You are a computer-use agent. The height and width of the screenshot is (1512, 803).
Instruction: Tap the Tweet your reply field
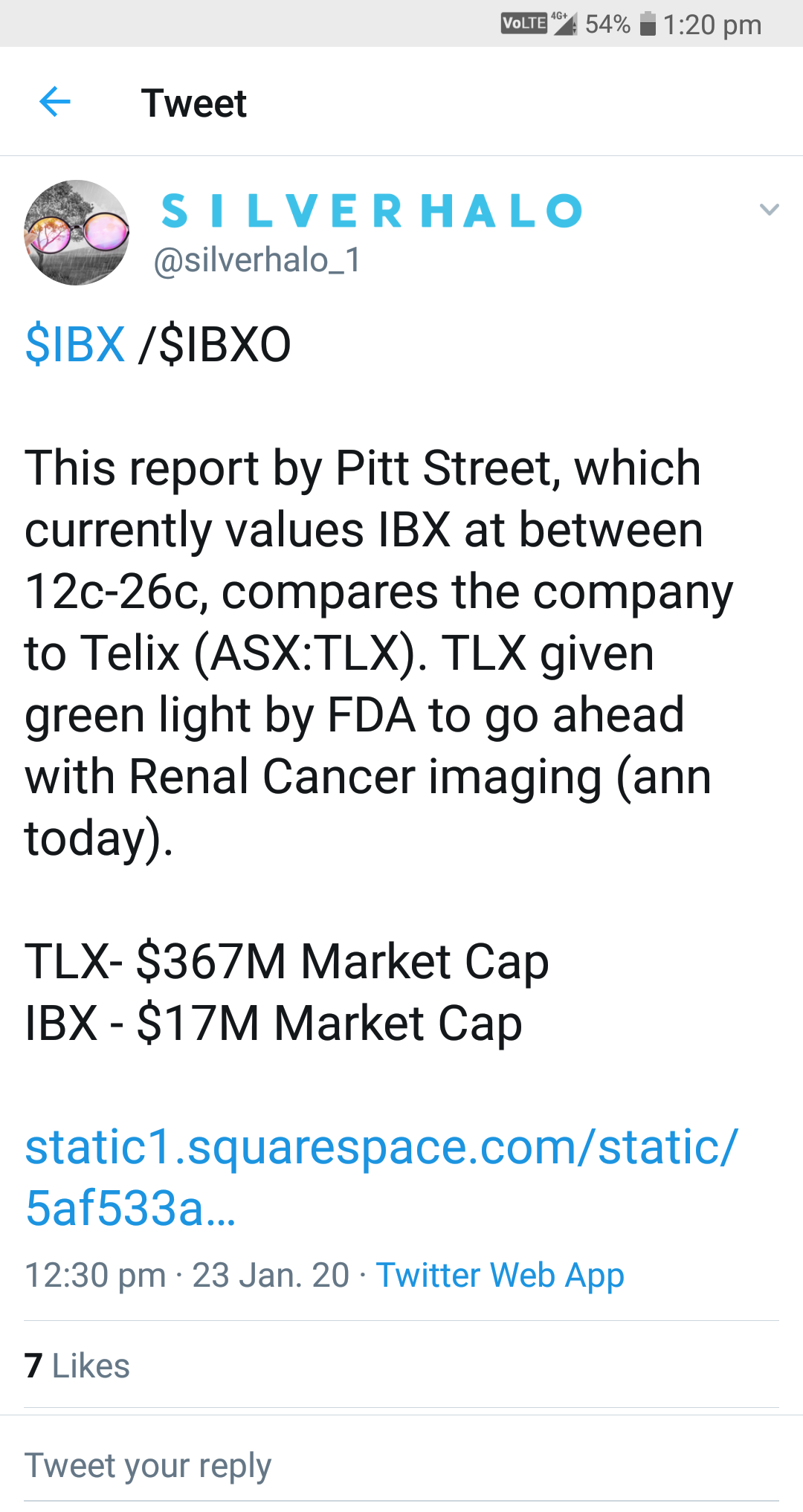[x=401, y=1466]
